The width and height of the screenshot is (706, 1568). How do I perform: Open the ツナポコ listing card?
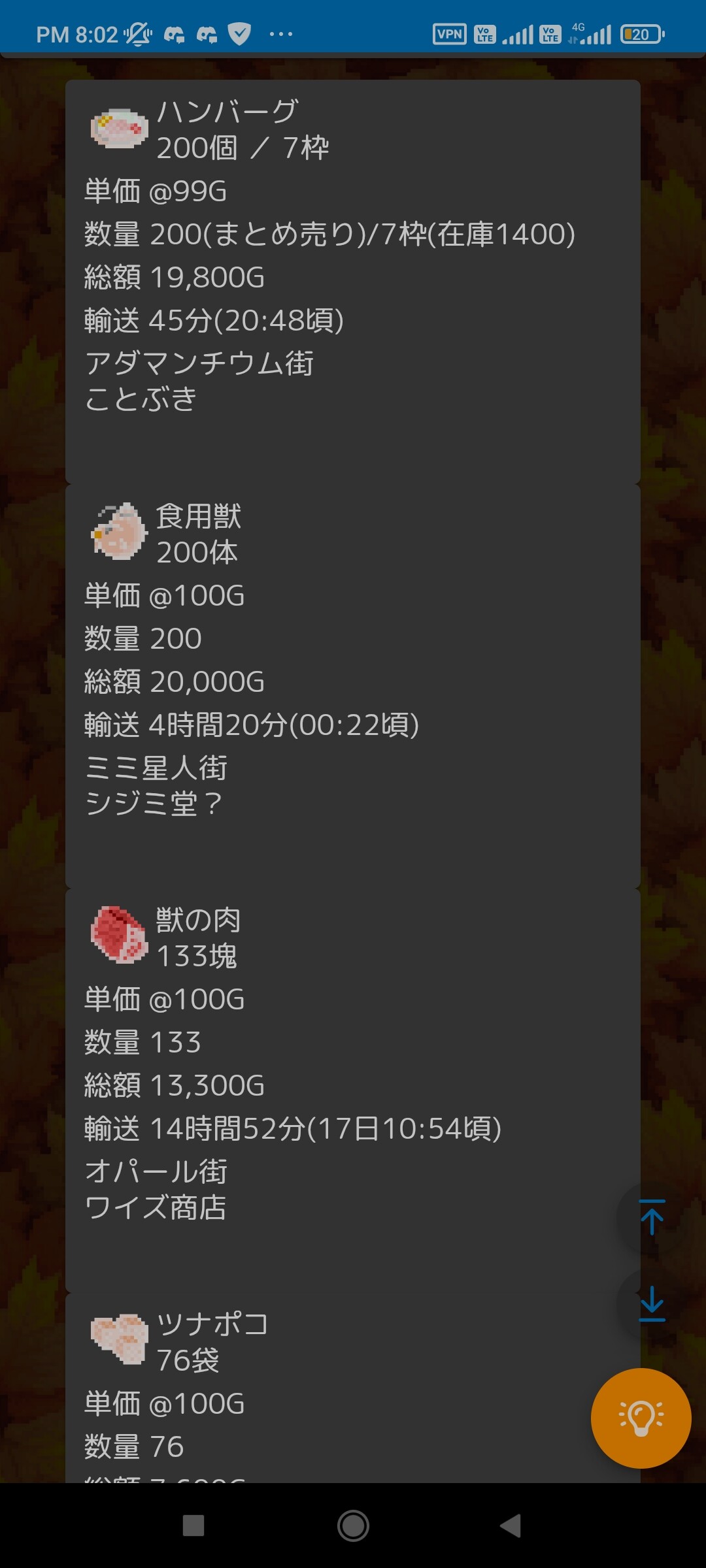[x=327, y=1392]
